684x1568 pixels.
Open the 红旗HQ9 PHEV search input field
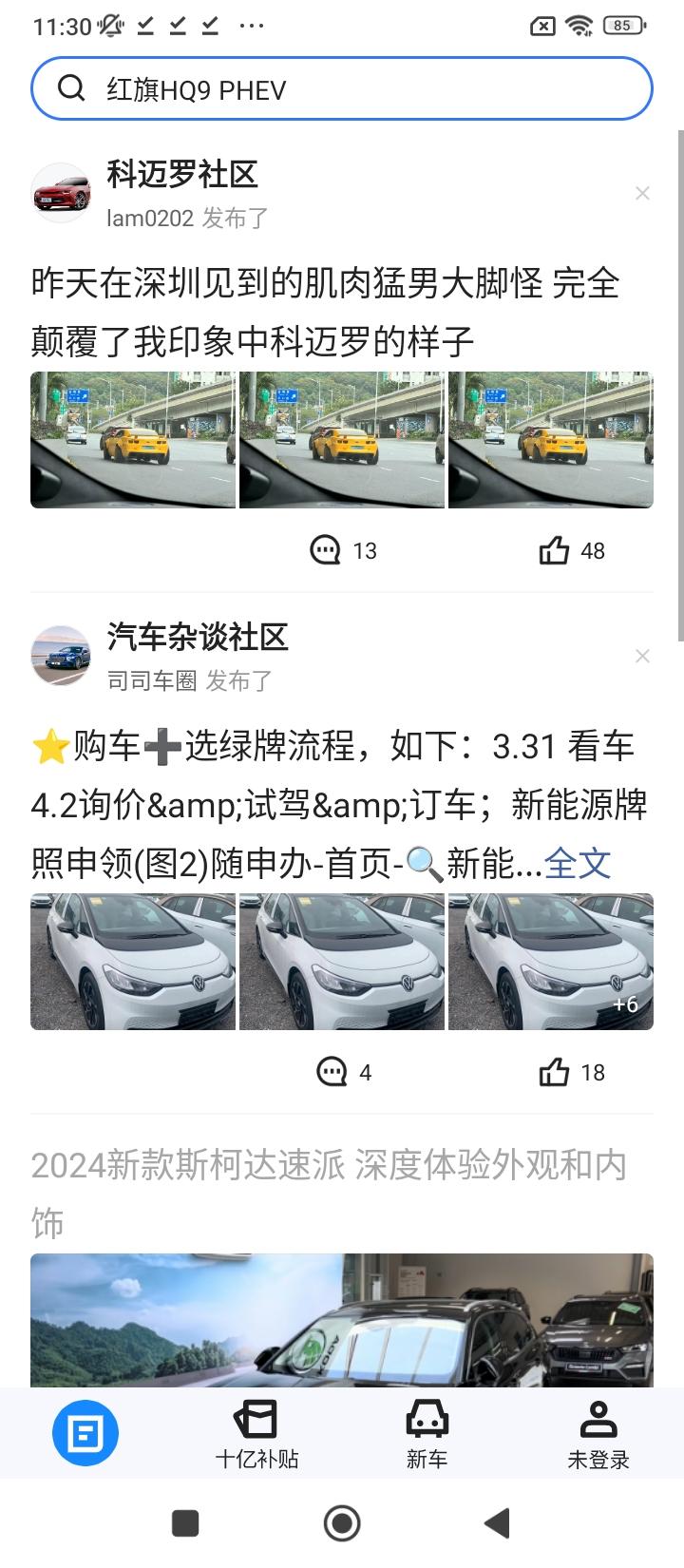click(342, 88)
